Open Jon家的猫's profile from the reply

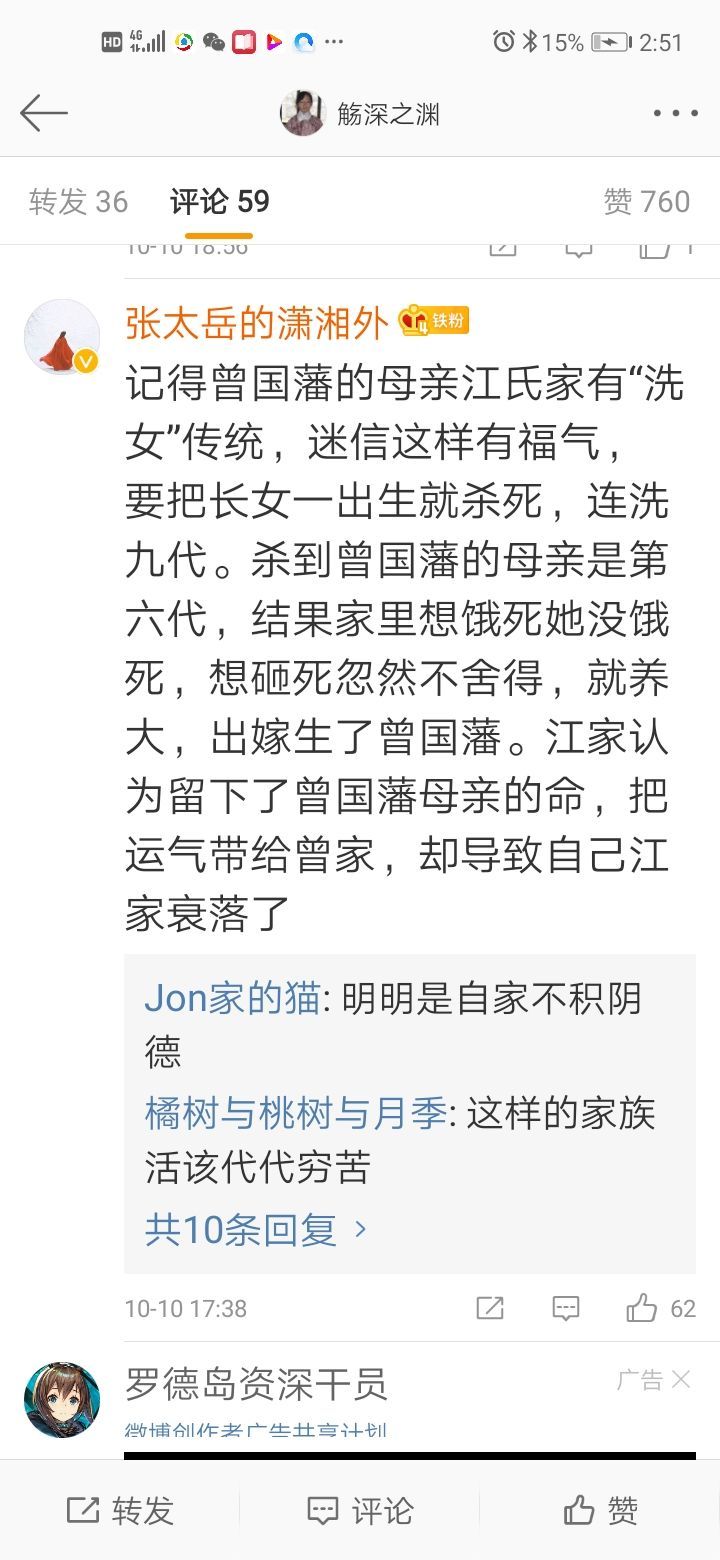pyautogui.click(x=232, y=998)
